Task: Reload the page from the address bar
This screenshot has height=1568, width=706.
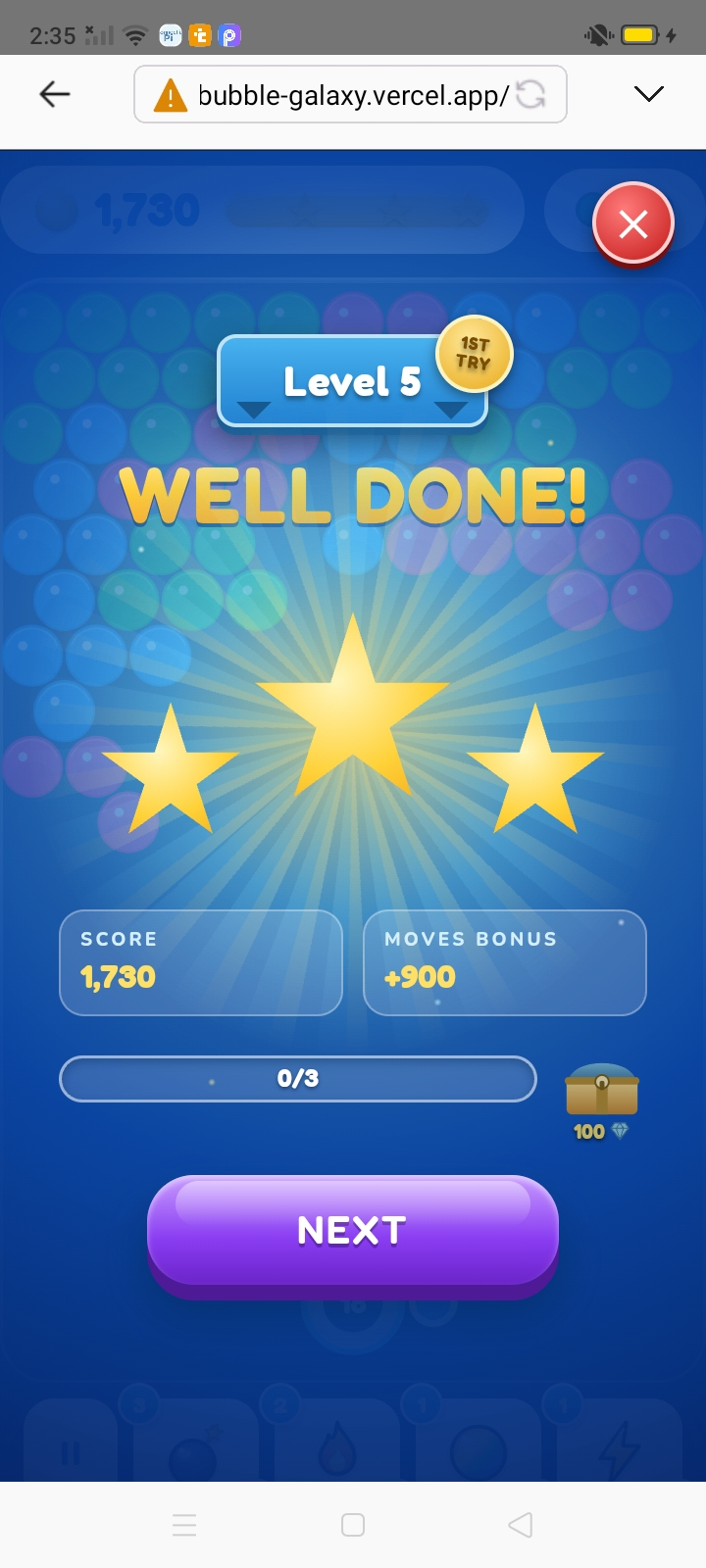Action: (530, 94)
